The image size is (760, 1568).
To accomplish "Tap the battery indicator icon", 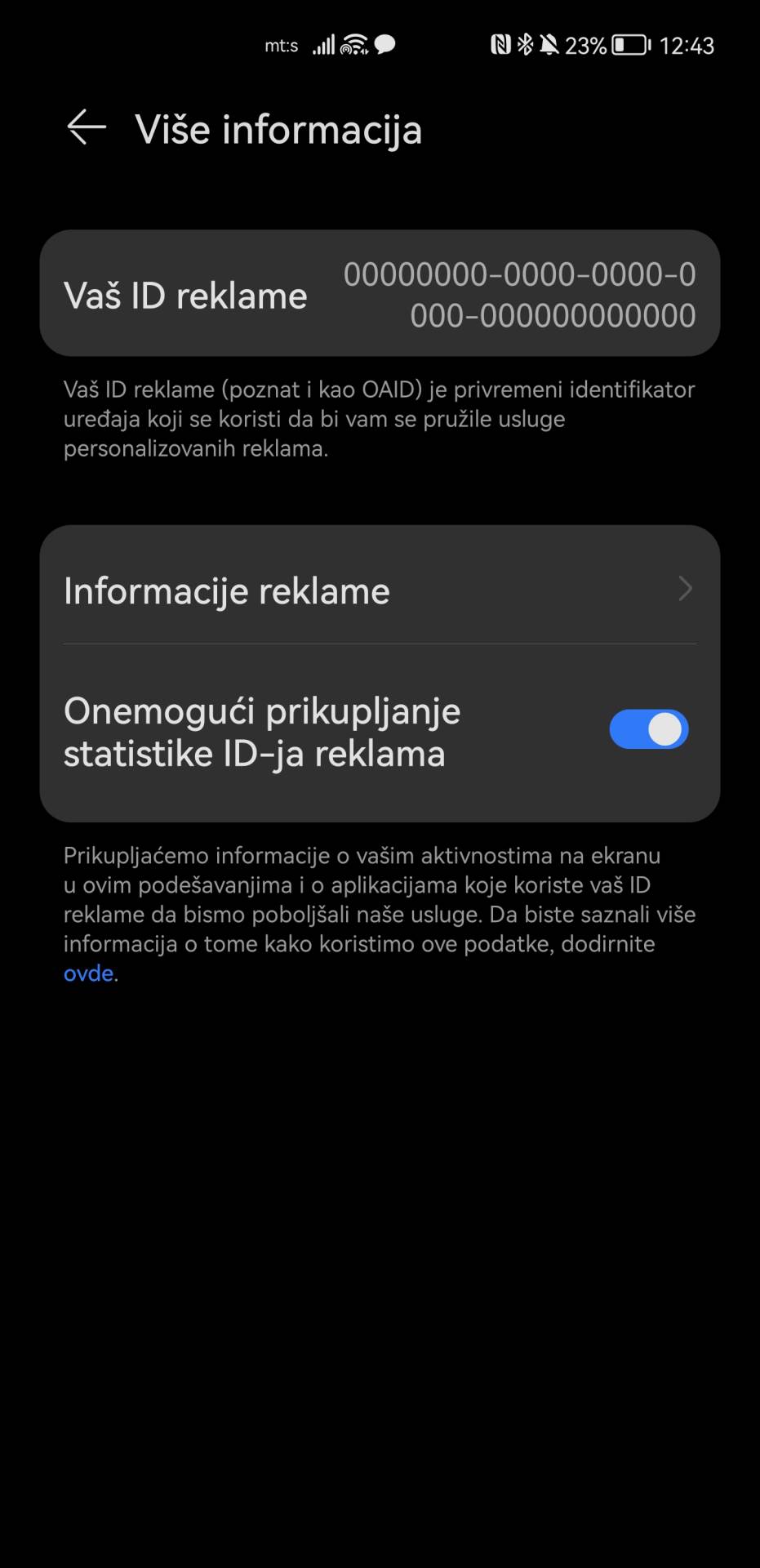I will [x=629, y=45].
